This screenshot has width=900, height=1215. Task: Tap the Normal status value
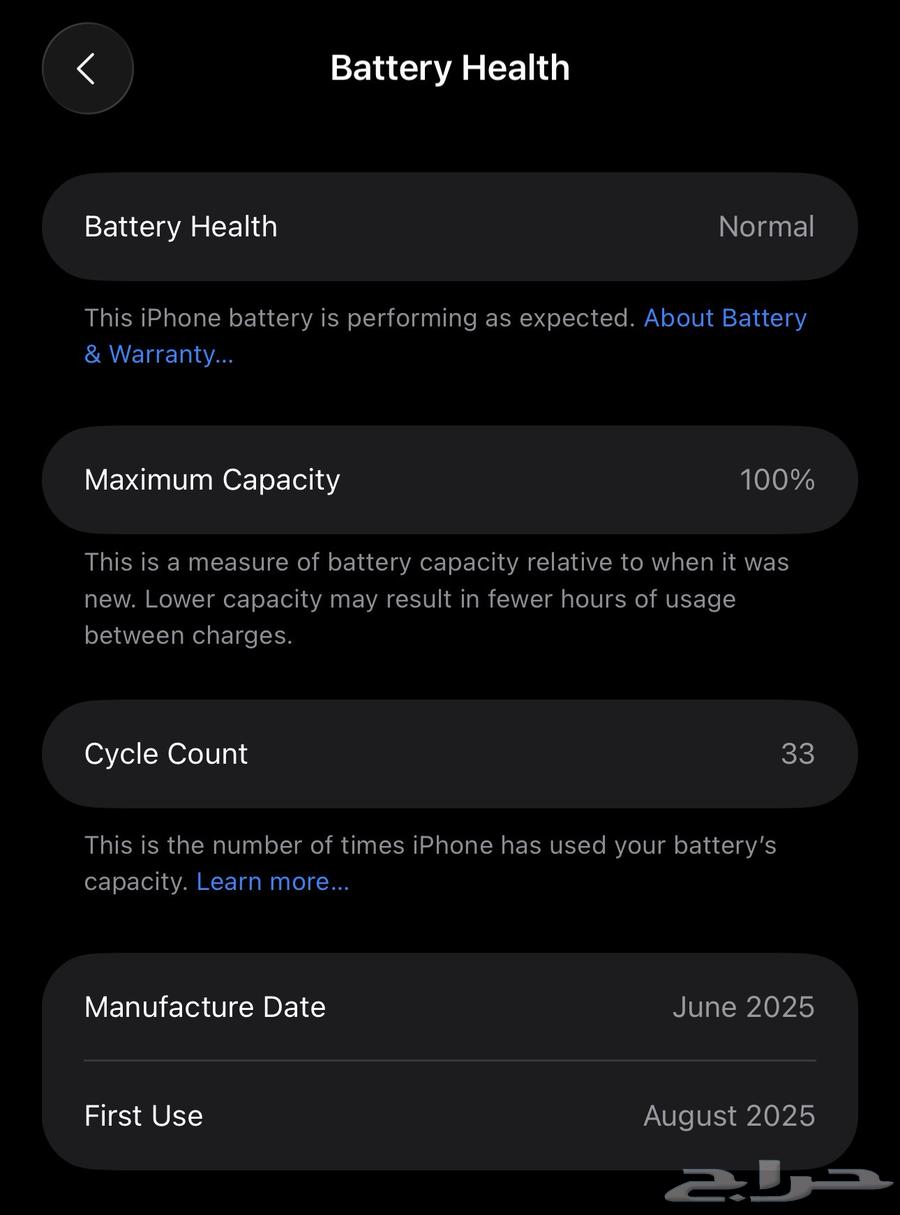click(x=766, y=226)
